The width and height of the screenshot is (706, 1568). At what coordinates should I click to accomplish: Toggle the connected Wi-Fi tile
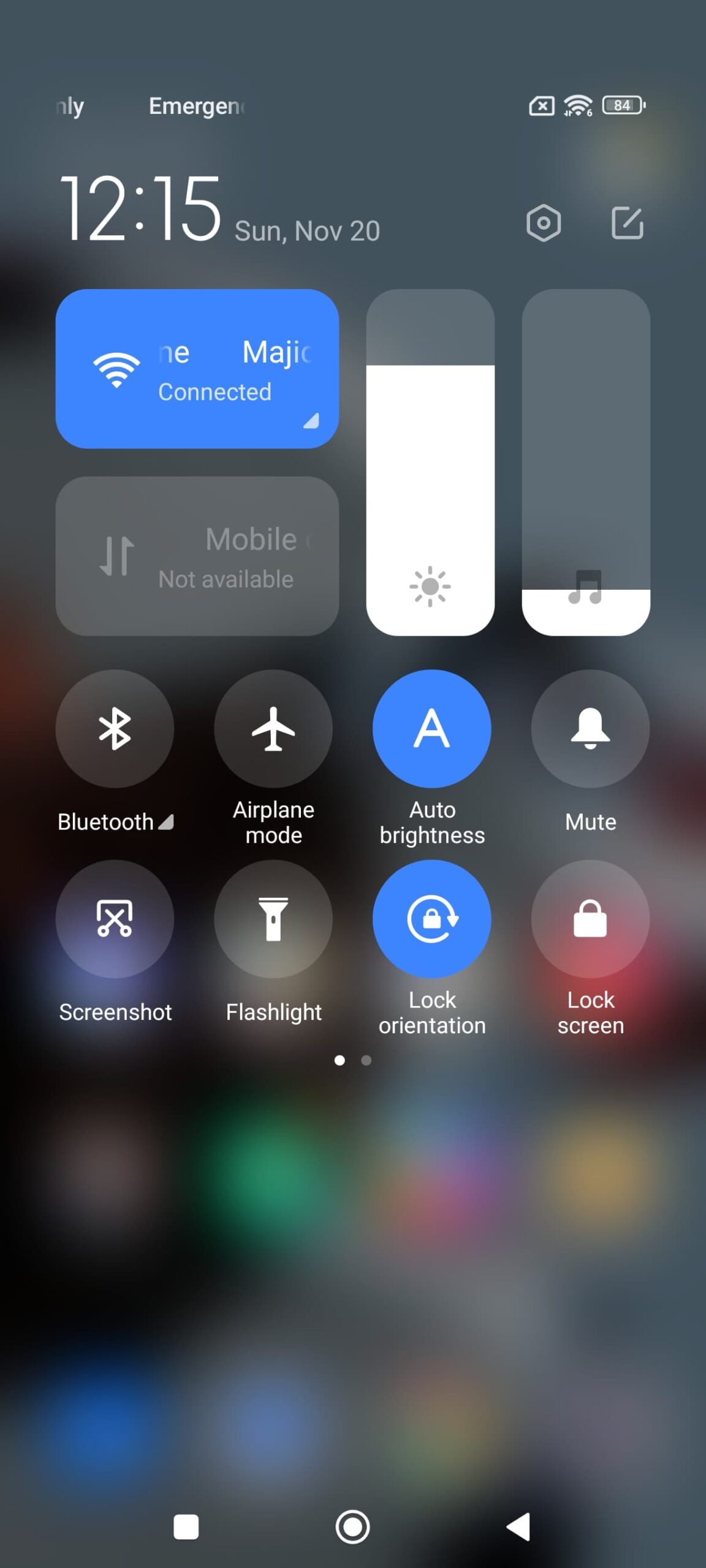point(197,369)
